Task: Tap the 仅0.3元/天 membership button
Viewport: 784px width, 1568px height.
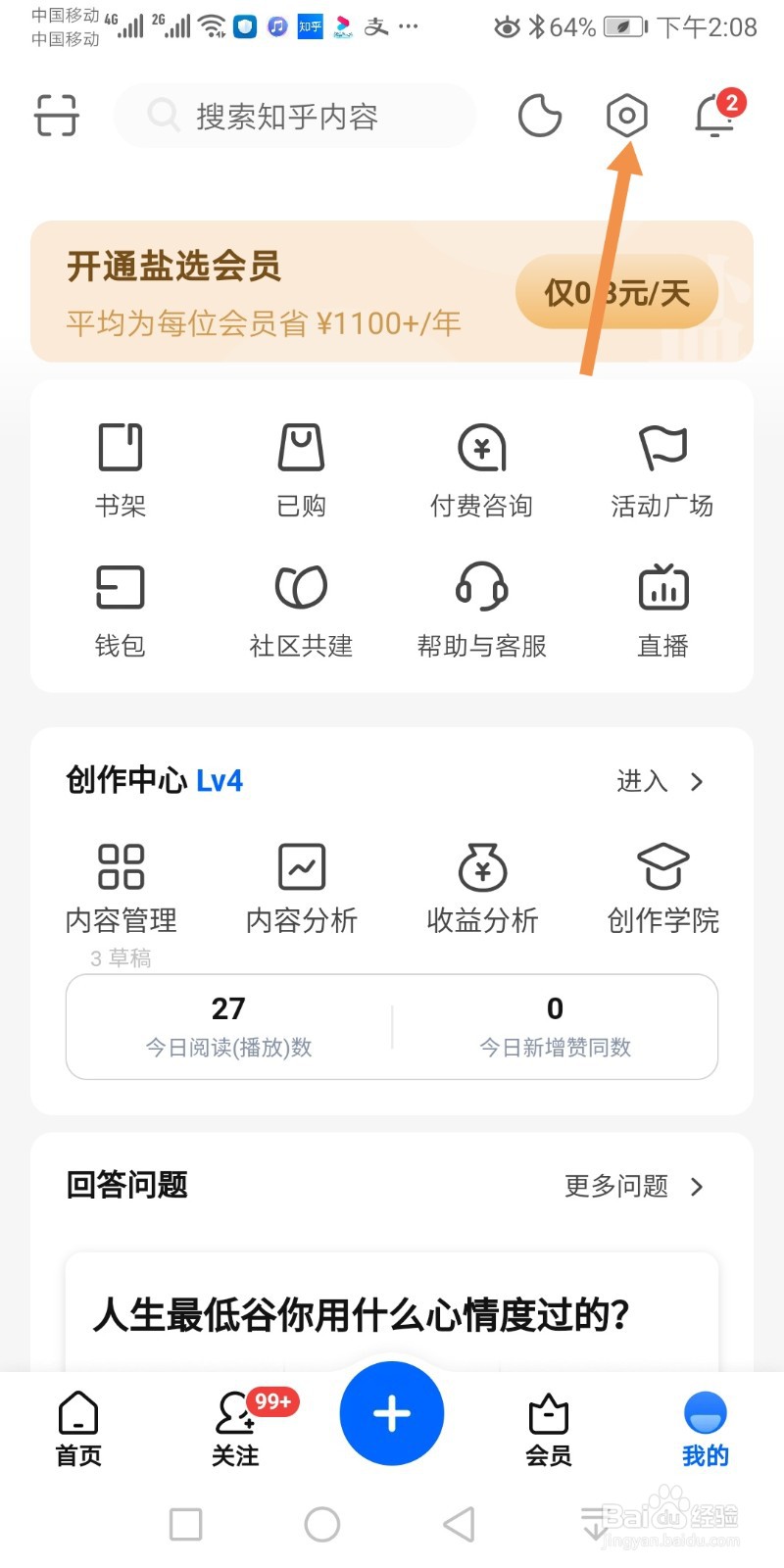Action: [x=617, y=292]
